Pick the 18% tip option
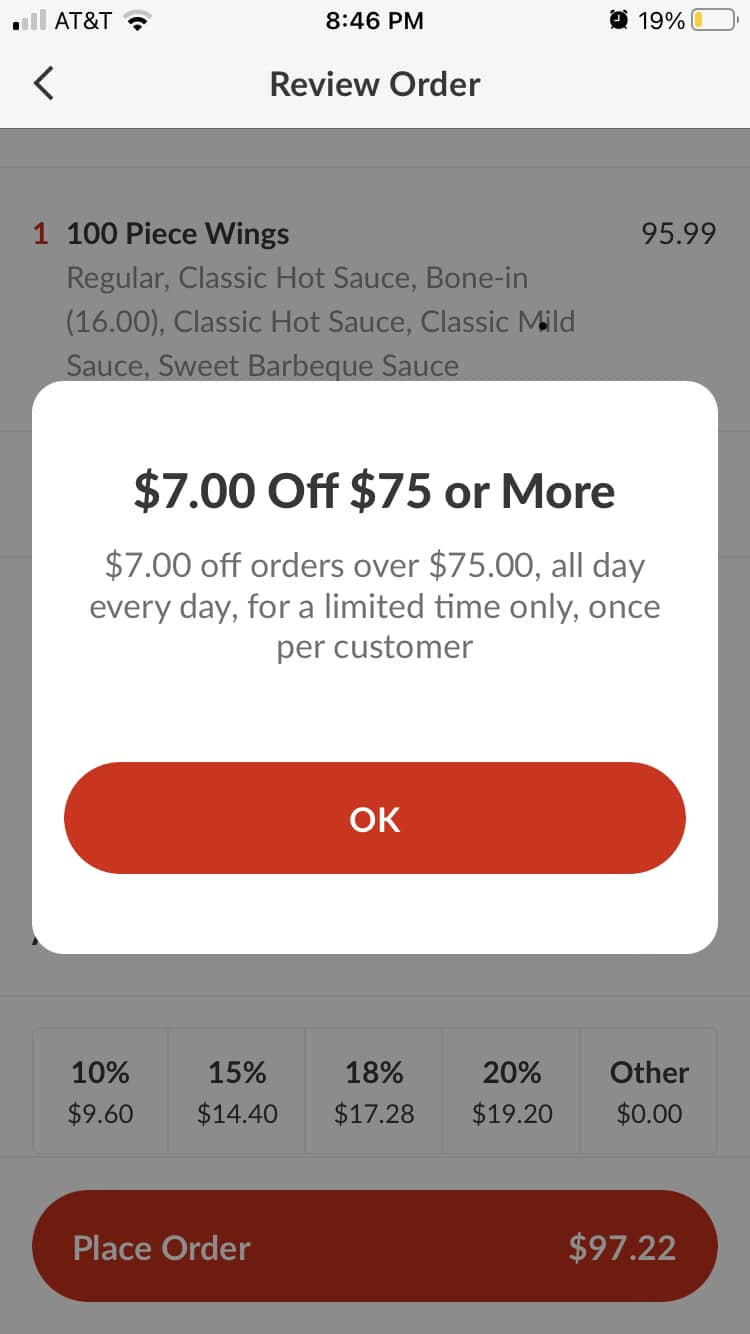The image size is (750, 1334). (x=374, y=1091)
